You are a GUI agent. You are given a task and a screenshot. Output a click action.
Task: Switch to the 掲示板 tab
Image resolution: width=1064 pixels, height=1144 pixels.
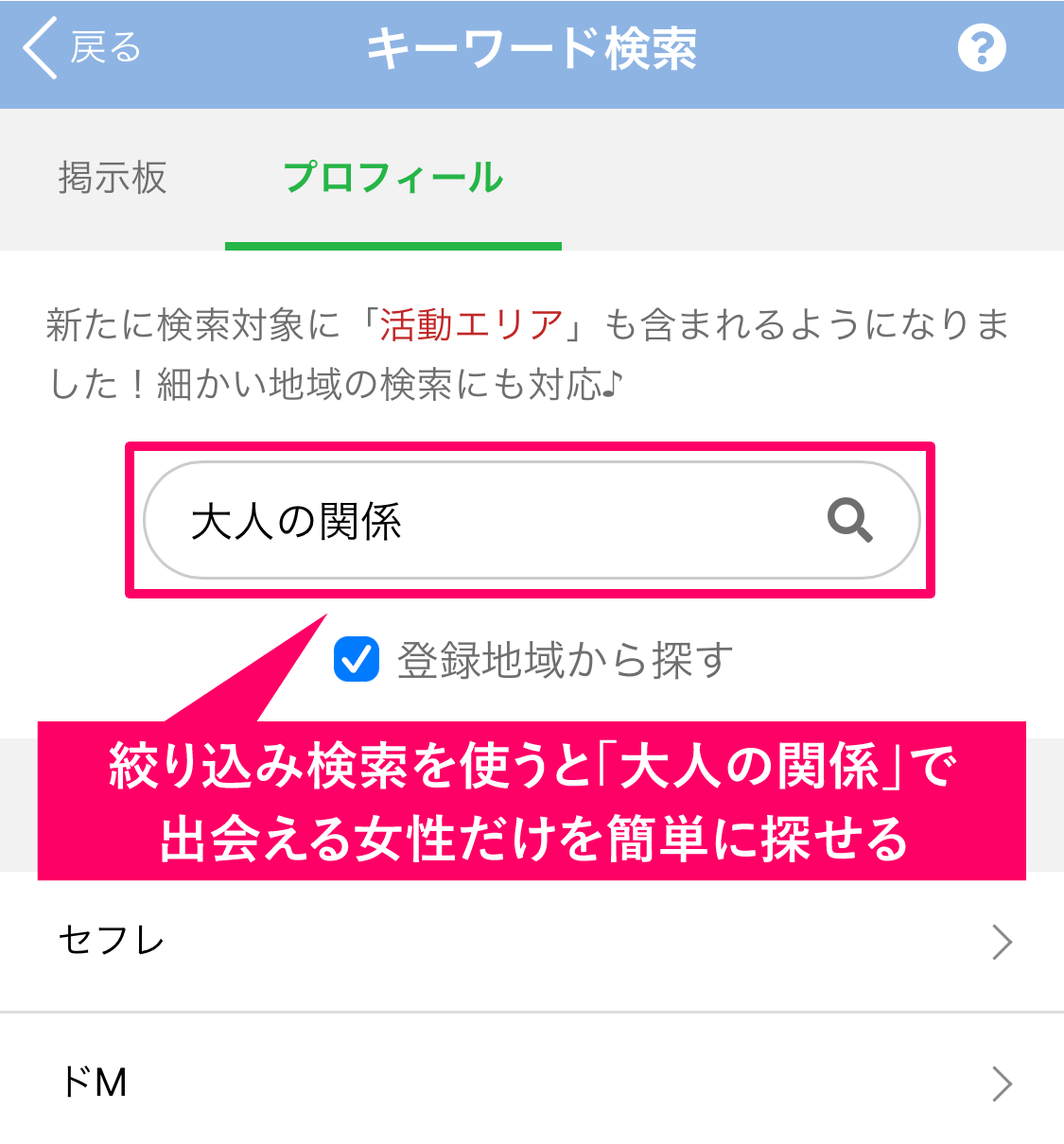click(112, 178)
